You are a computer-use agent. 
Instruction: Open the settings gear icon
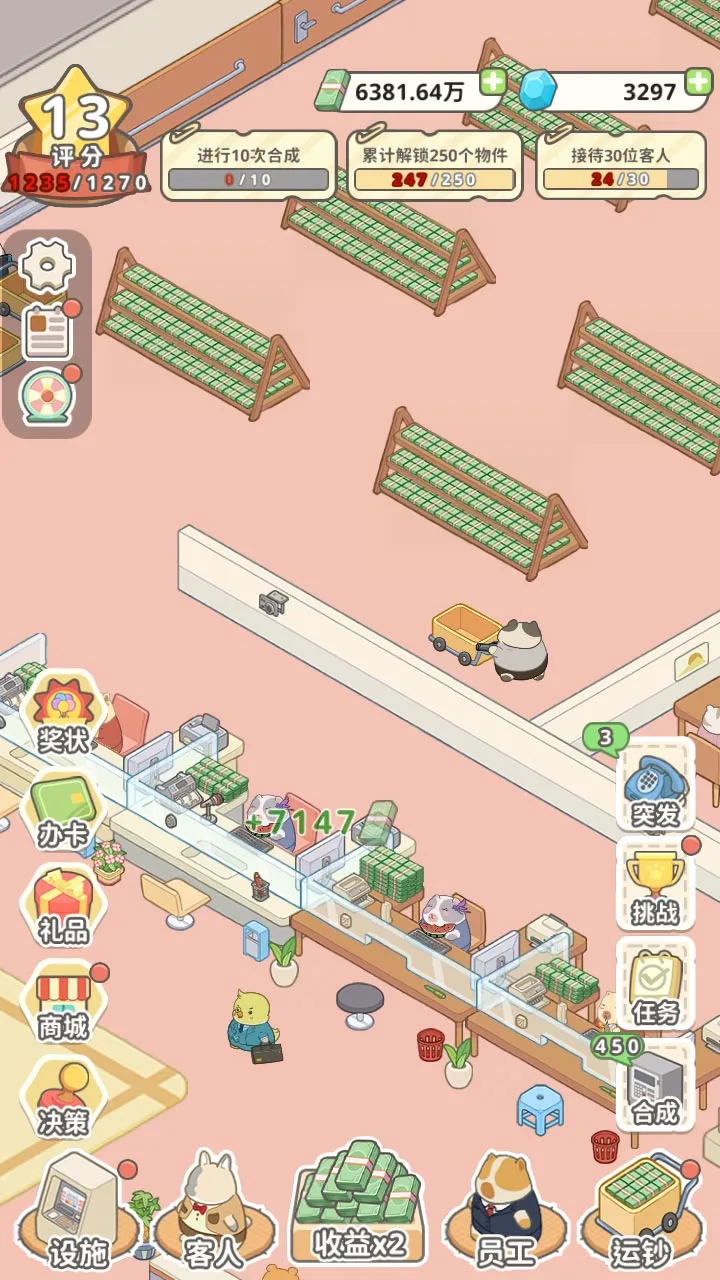point(47,266)
